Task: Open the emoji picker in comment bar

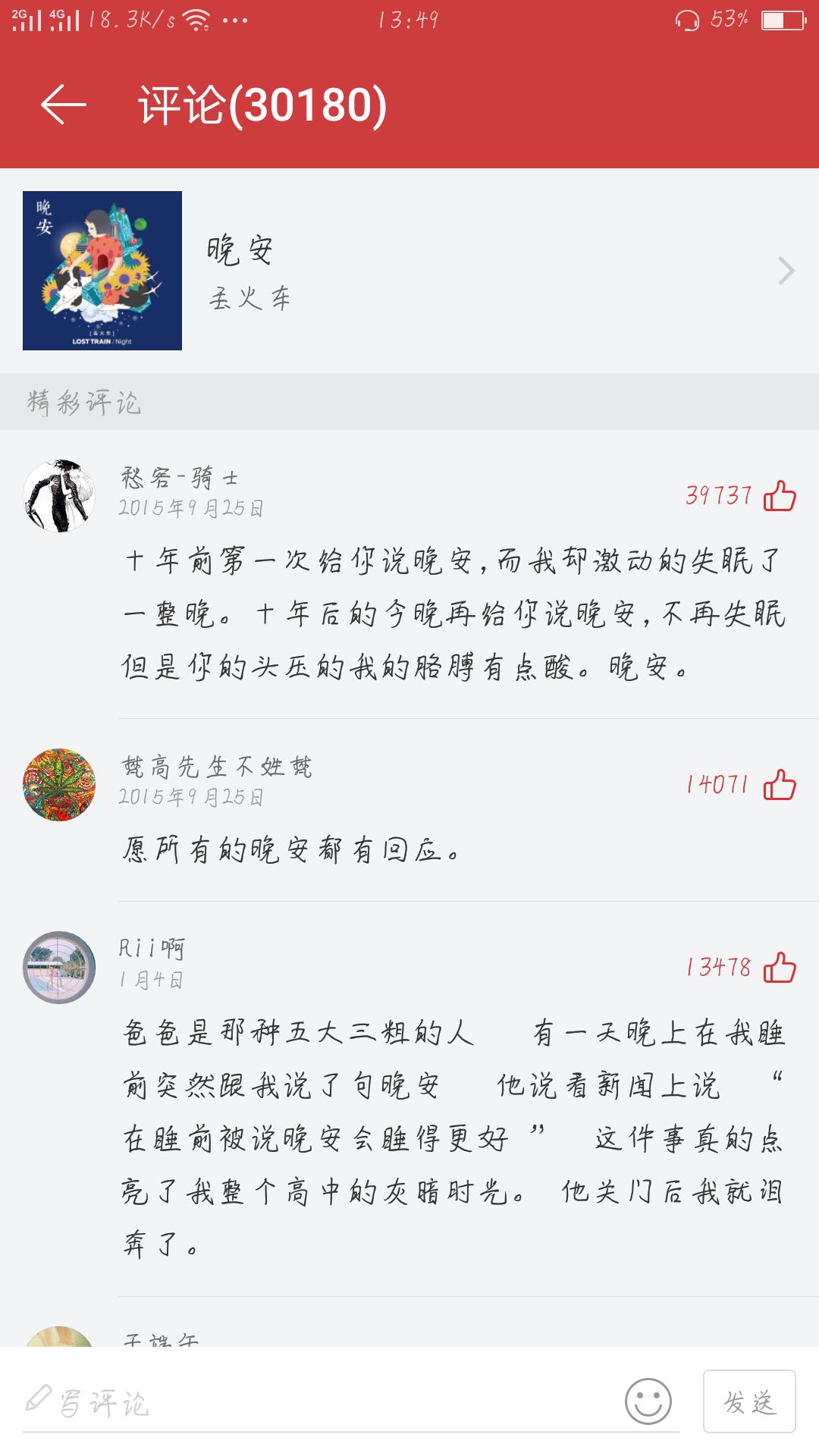Action: click(648, 1402)
